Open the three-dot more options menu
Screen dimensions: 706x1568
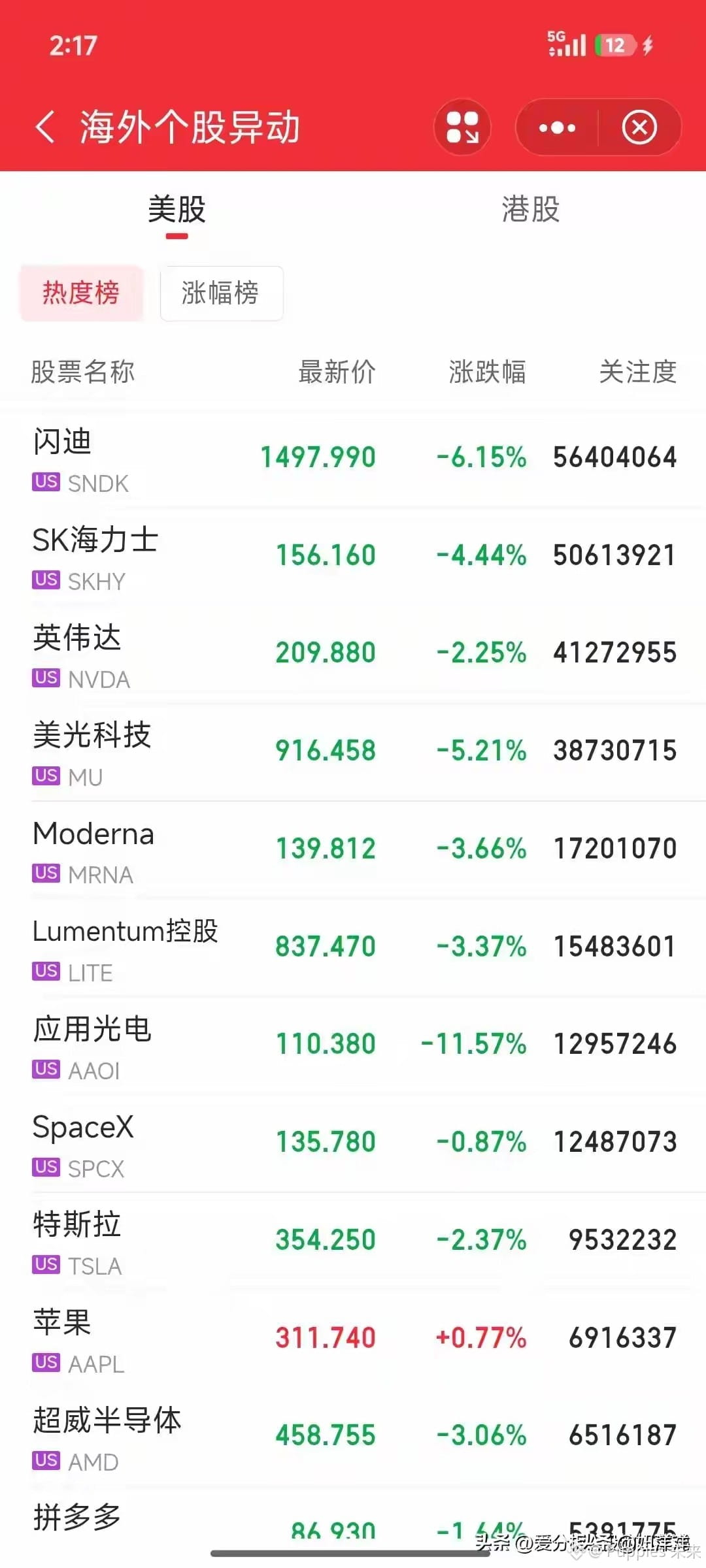557,127
